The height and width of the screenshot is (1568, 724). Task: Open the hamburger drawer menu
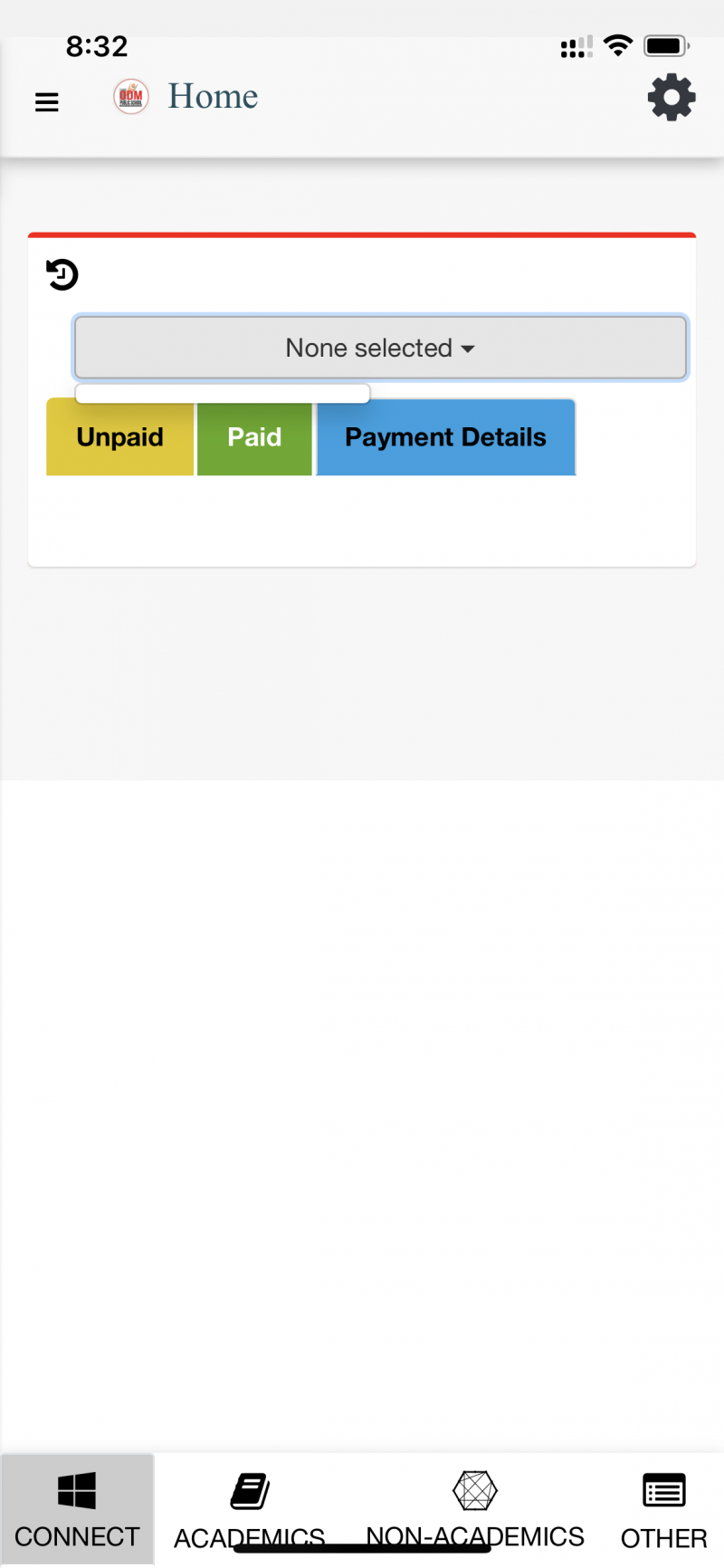point(47,102)
